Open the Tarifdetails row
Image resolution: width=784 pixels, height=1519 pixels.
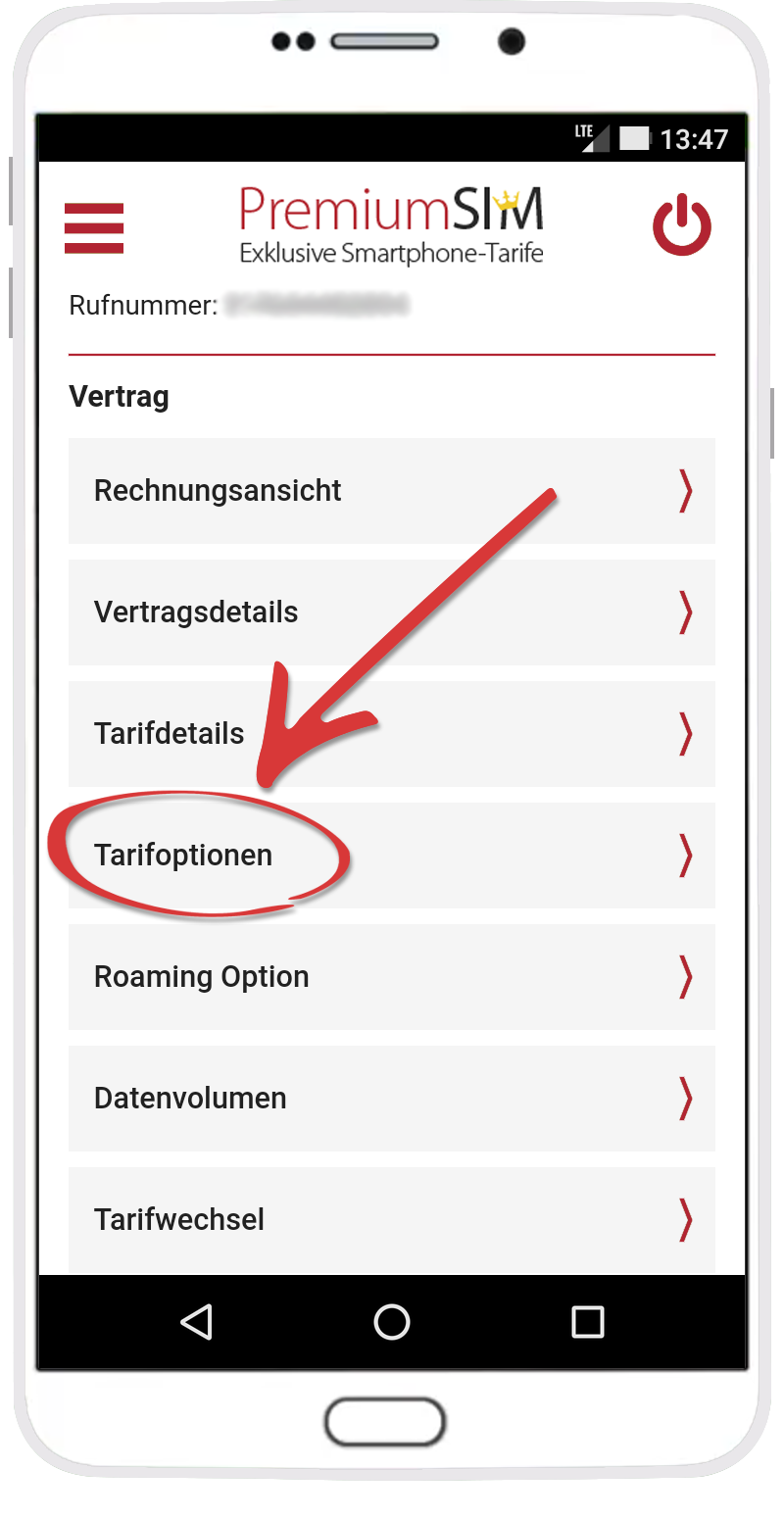click(392, 734)
